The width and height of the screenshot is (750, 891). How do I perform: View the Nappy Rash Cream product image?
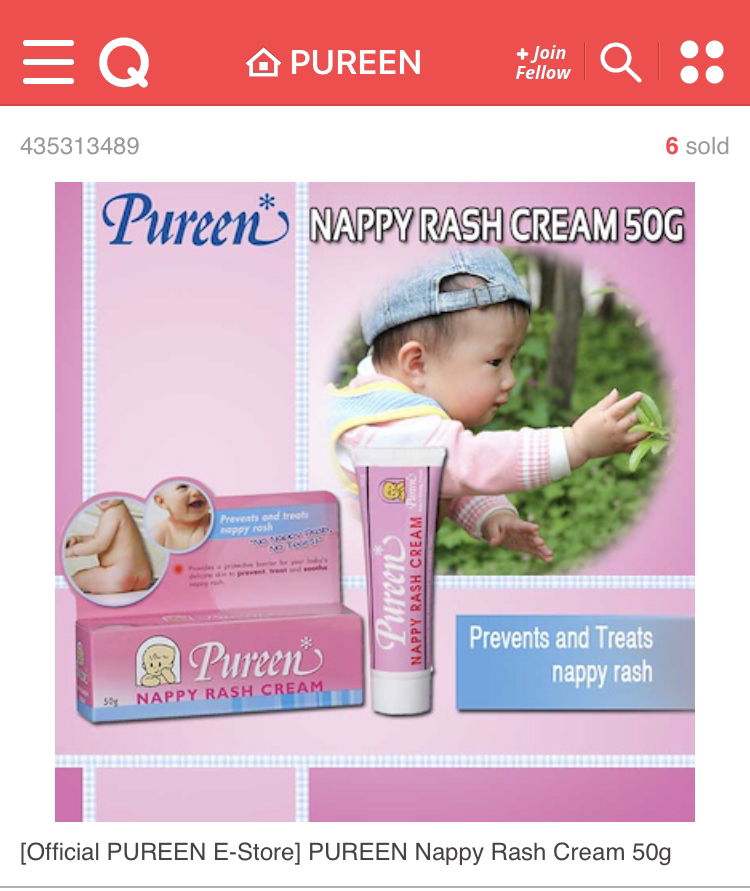point(375,501)
